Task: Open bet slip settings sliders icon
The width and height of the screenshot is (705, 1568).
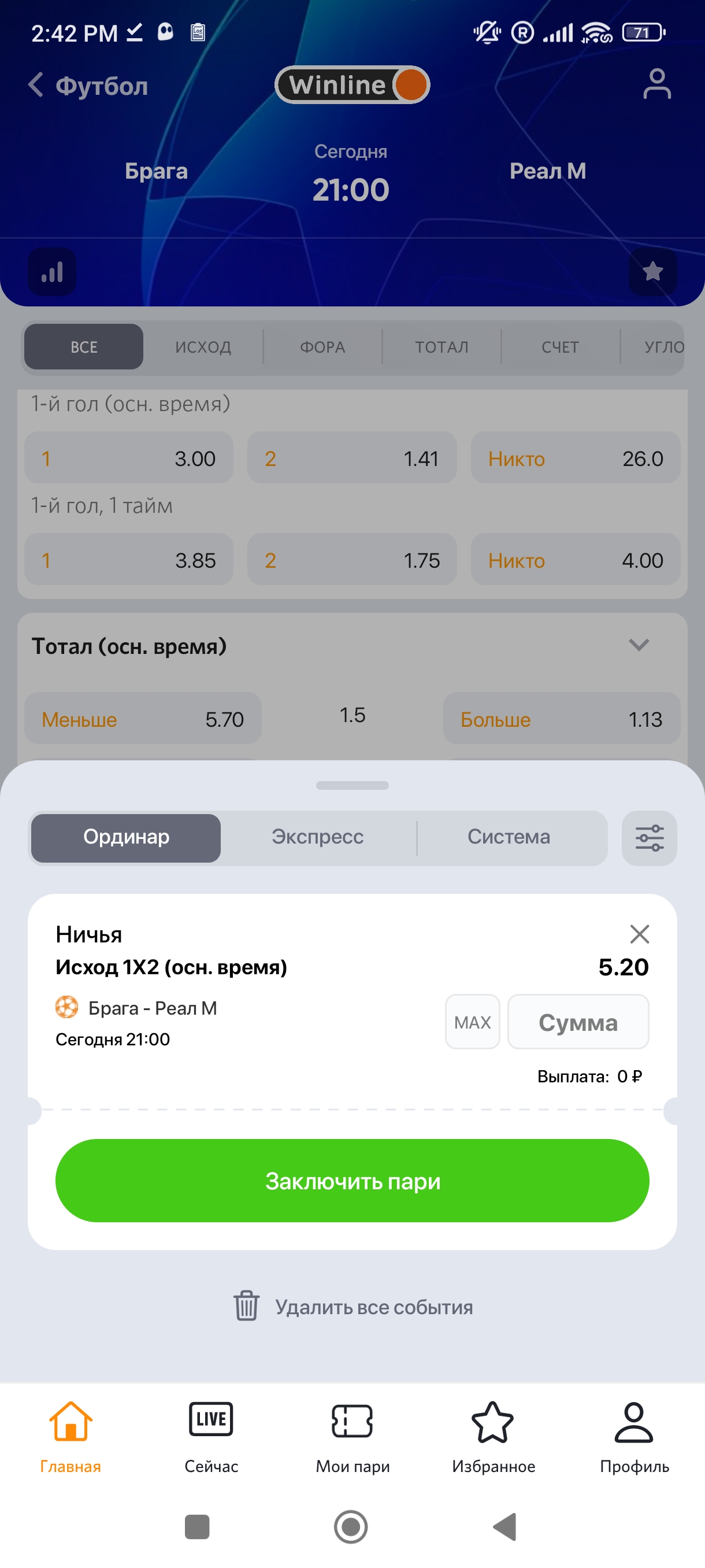Action: [649, 838]
